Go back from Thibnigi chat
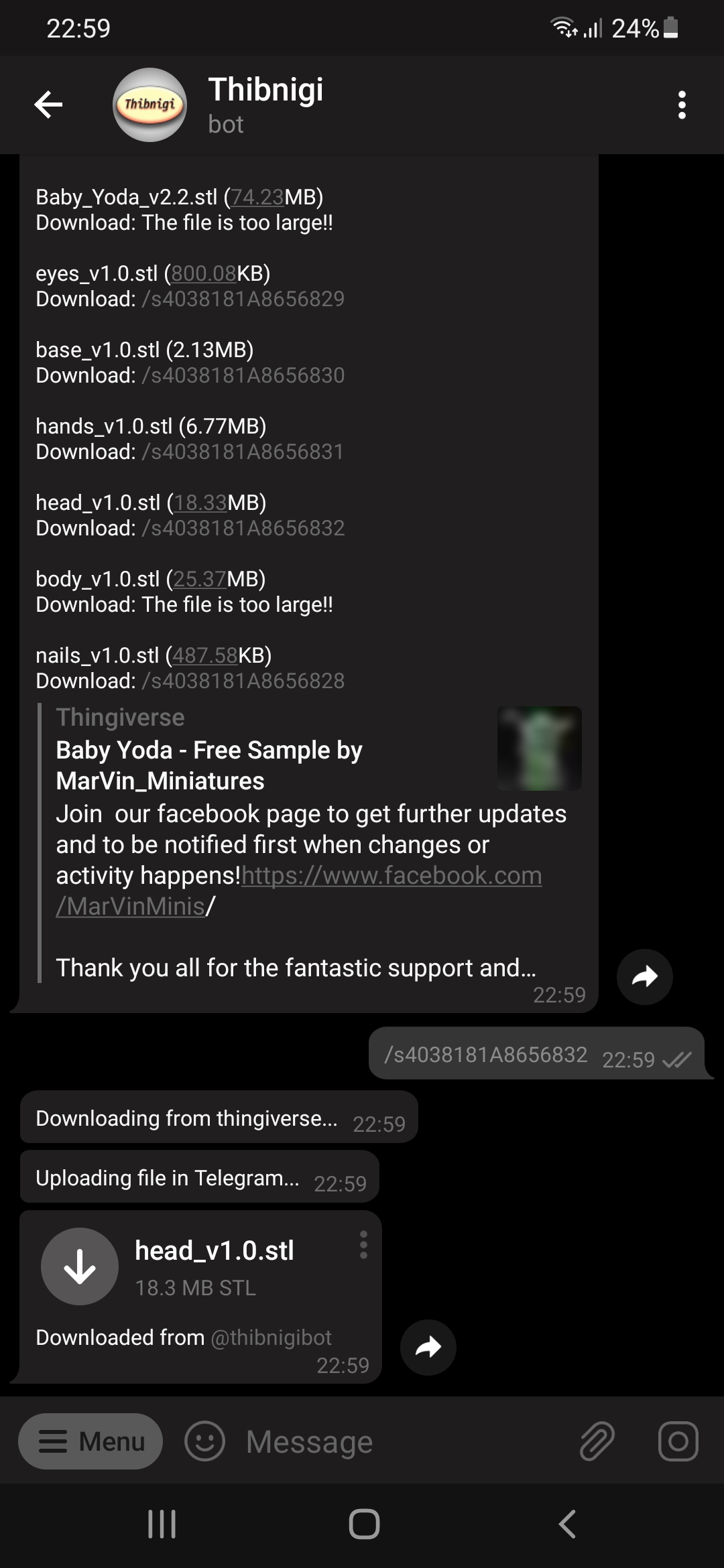 coord(48,105)
